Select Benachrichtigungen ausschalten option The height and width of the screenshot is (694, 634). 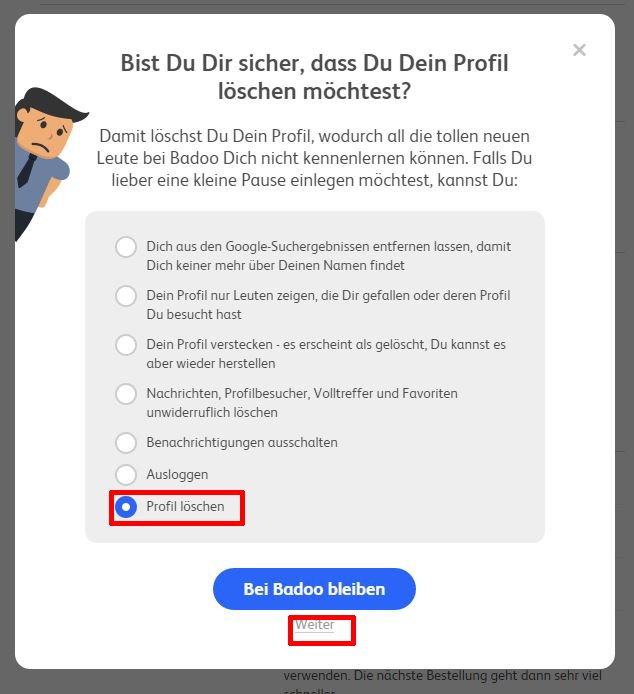click(126, 442)
